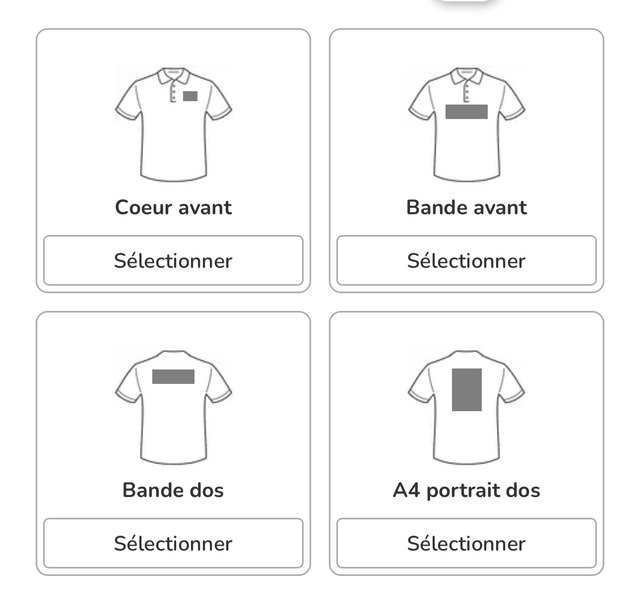640x615 pixels.
Task: Tap Sélectionner for Bande dos
Action: click(x=173, y=544)
